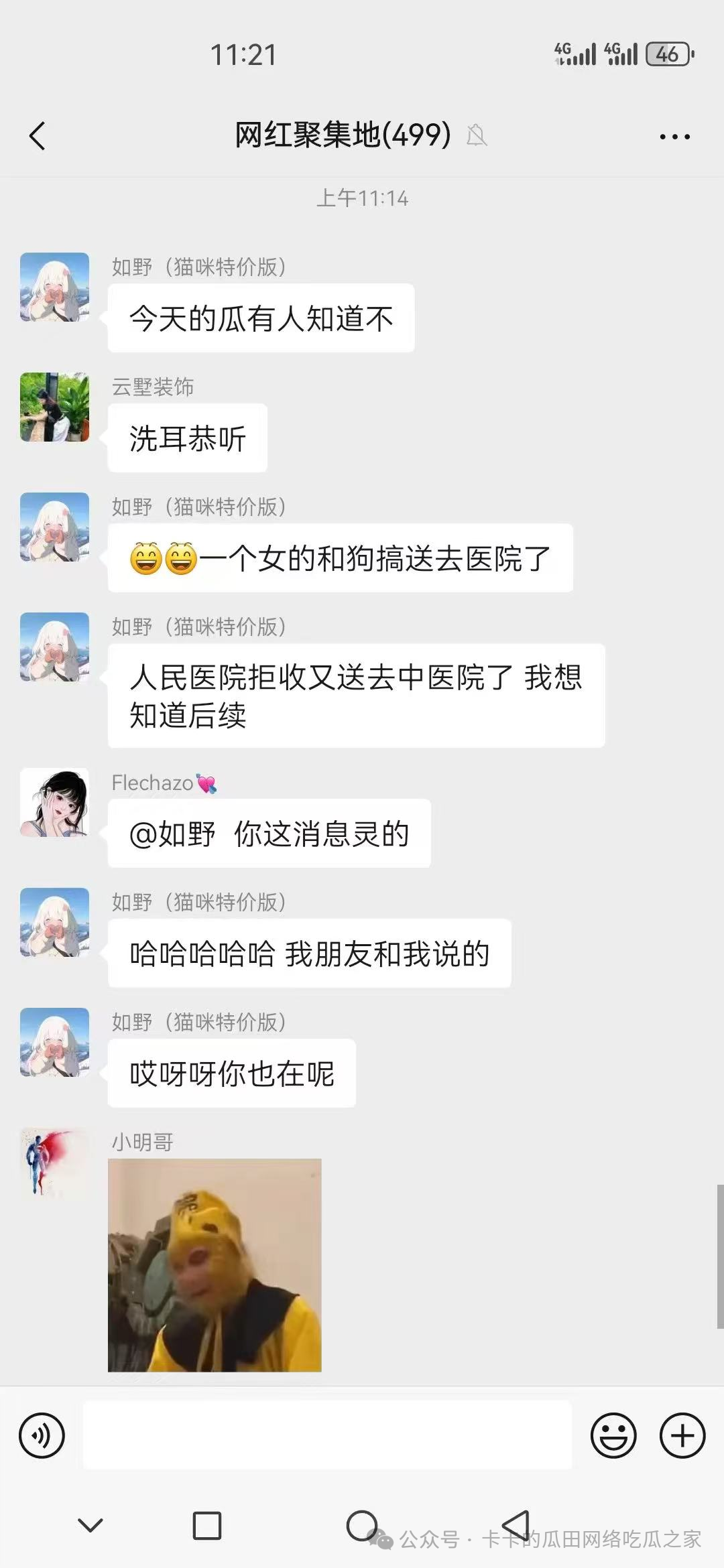The height and width of the screenshot is (1568, 724).
Task: Open Flechazo's profile avatar
Action: tap(54, 802)
